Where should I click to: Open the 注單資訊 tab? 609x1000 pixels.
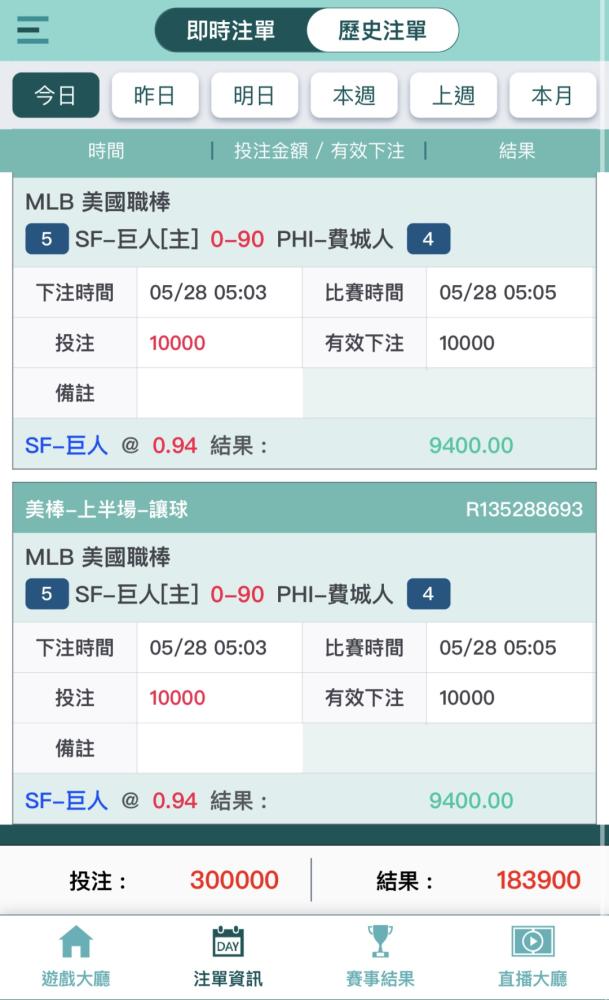(228, 956)
